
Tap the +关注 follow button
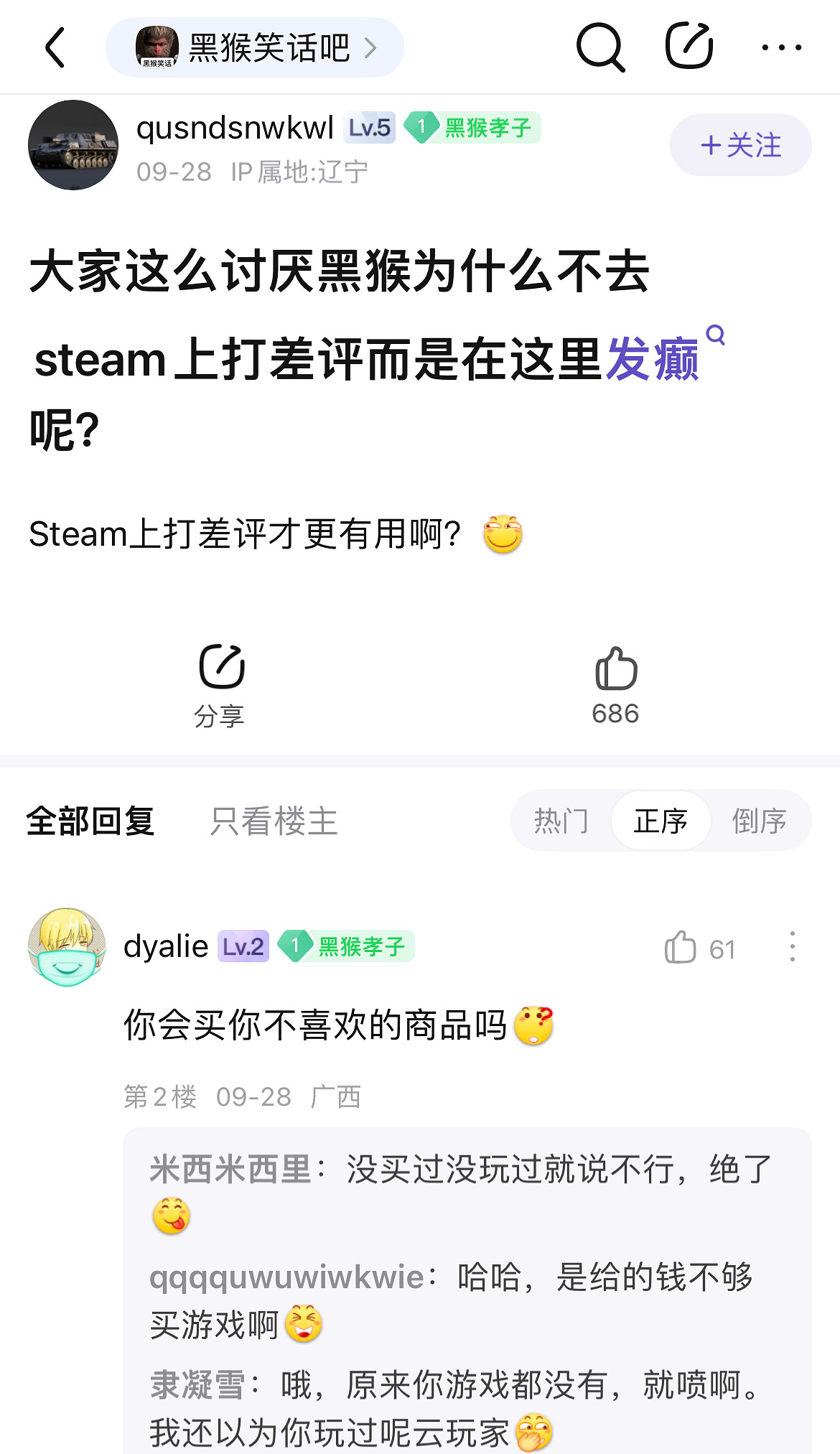740,144
